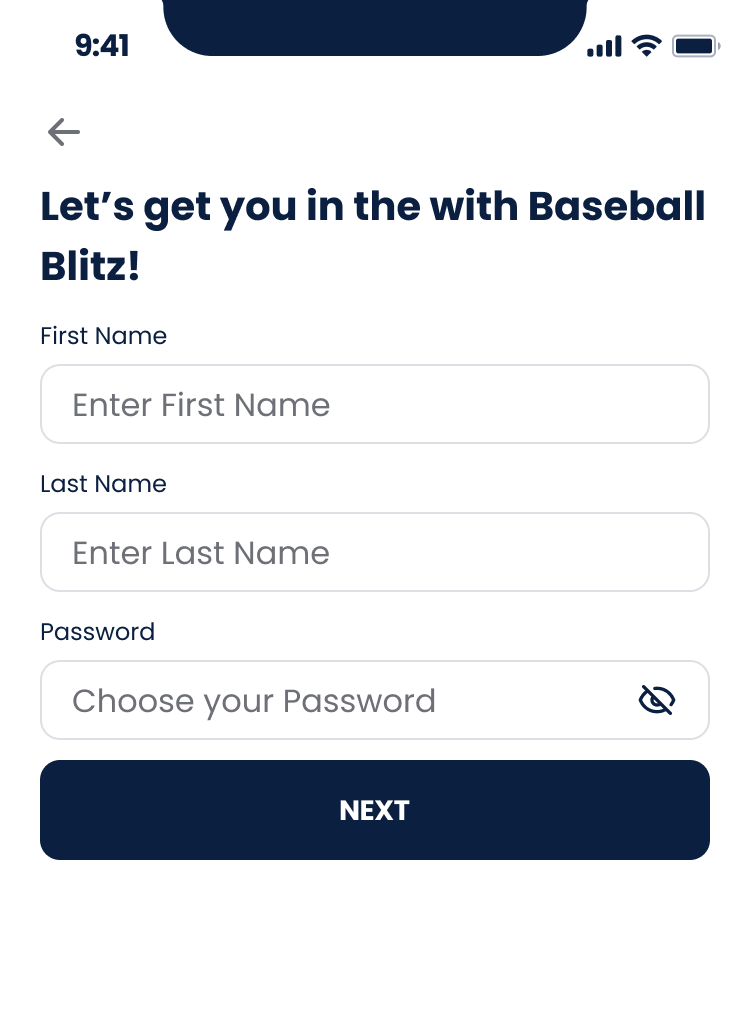Select the Choose your Password field

[x=330, y=700]
